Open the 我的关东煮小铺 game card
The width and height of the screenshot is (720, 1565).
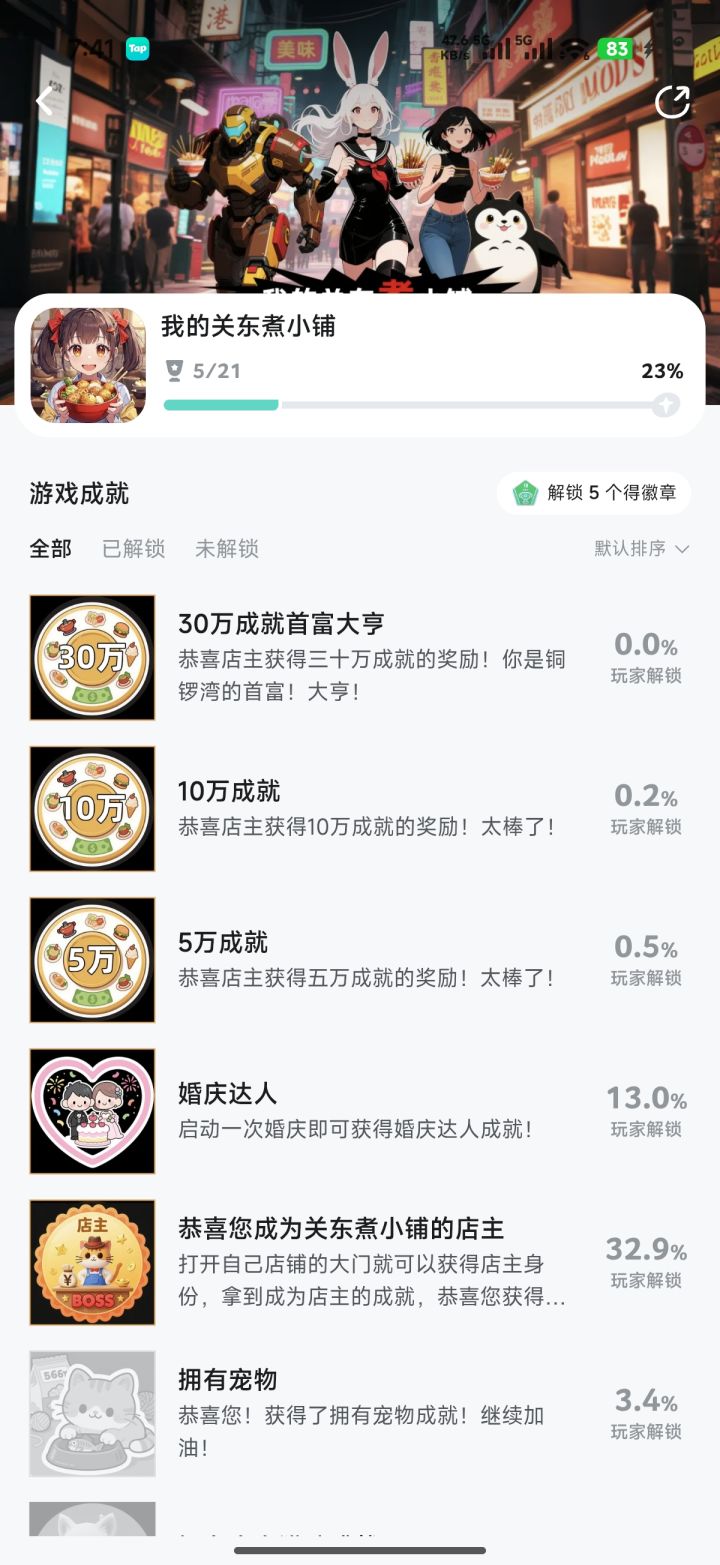coord(360,365)
